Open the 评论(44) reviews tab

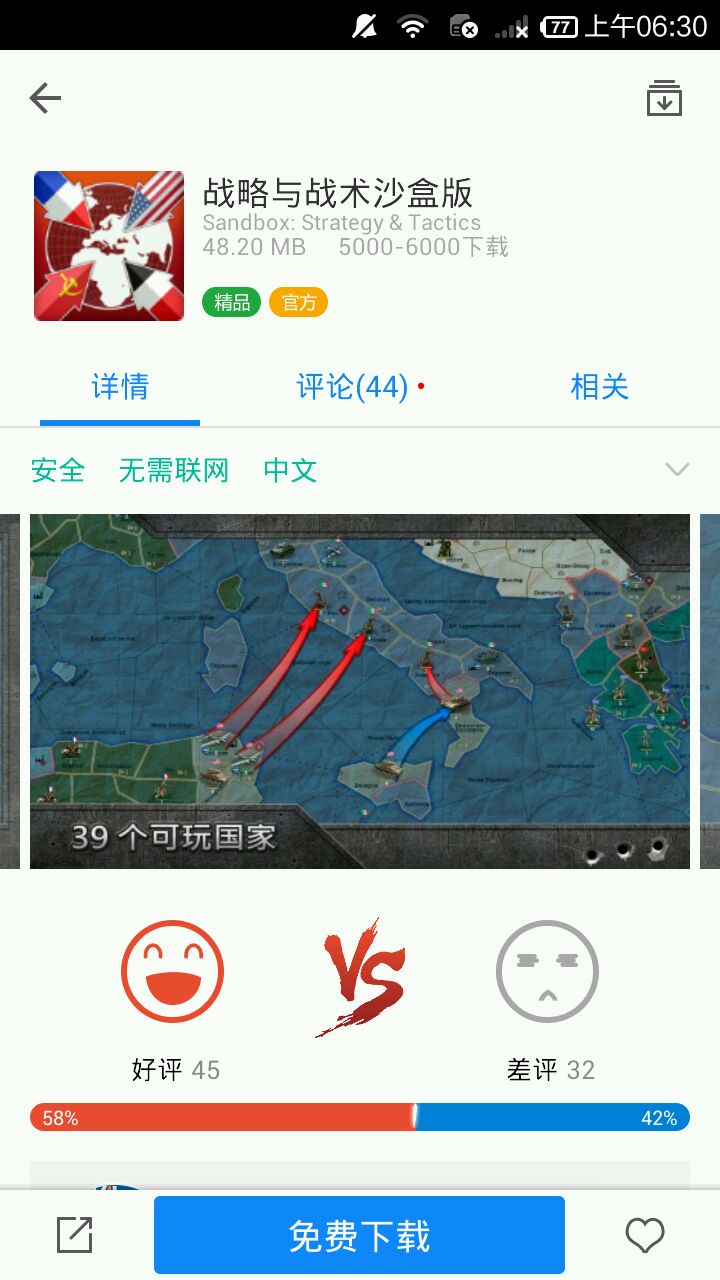point(353,387)
